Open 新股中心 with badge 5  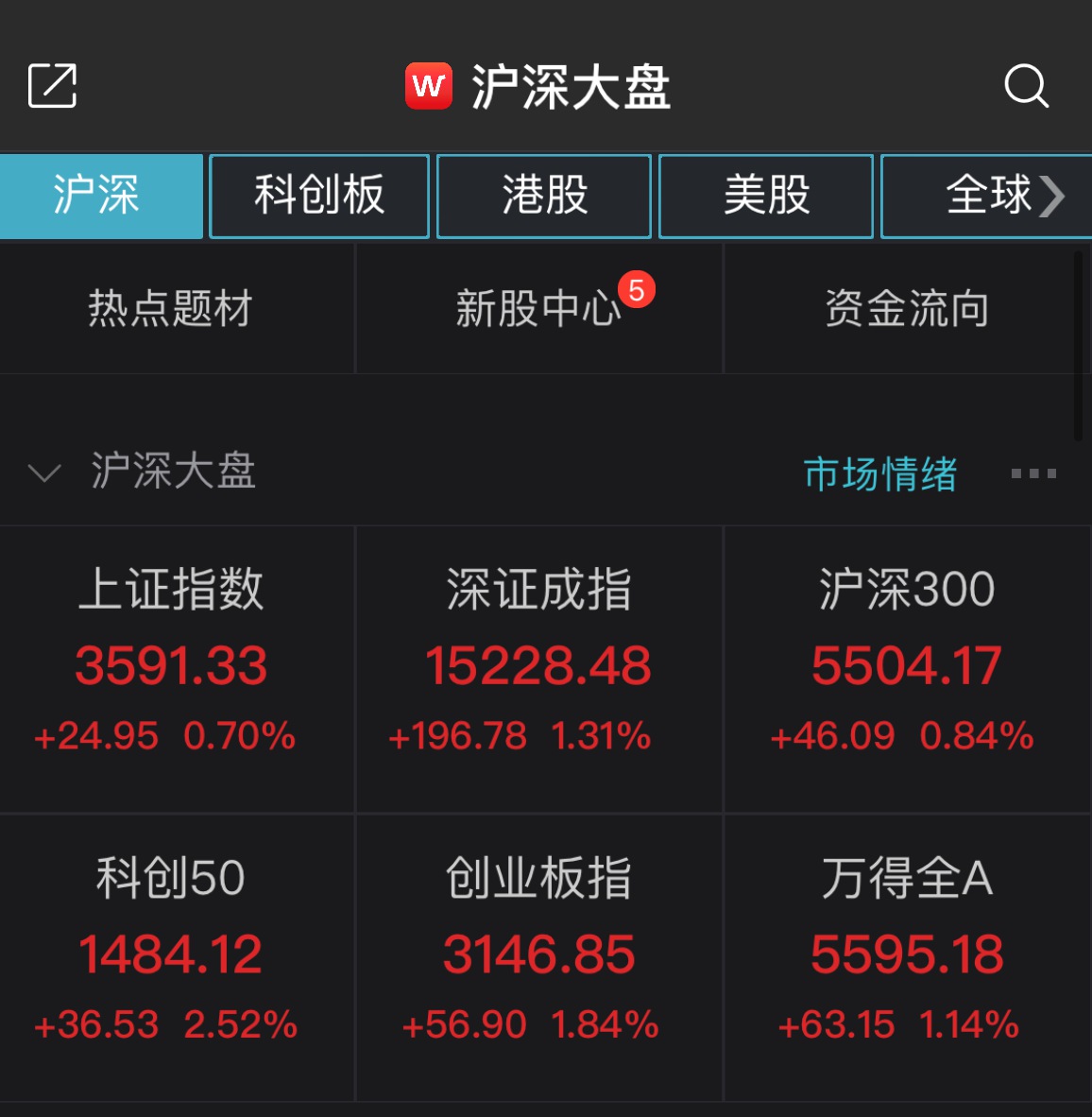pyautogui.click(x=539, y=309)
